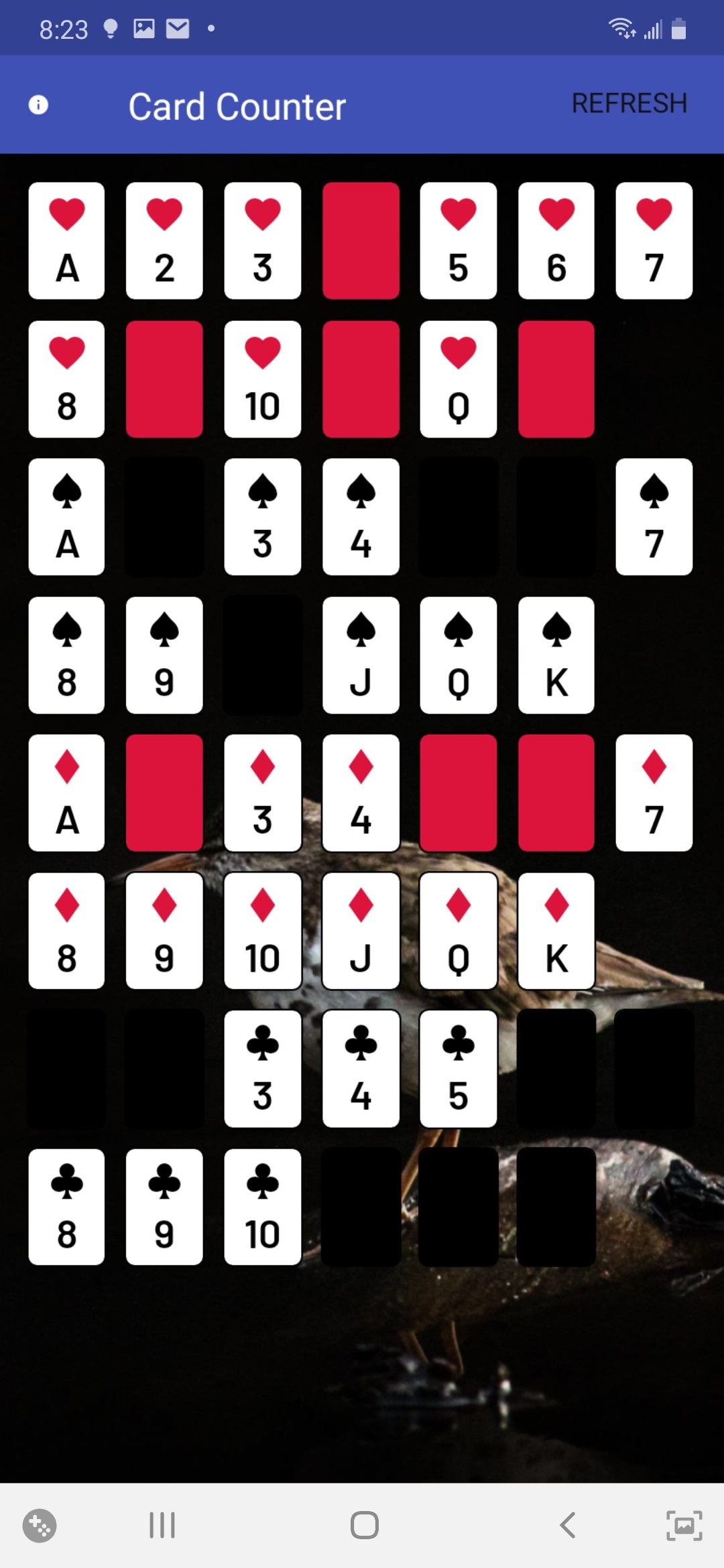The width and height of the screenshot is (724, 1568).
Task: Select the 5 of clubs card
Action: pos(458,1069)
